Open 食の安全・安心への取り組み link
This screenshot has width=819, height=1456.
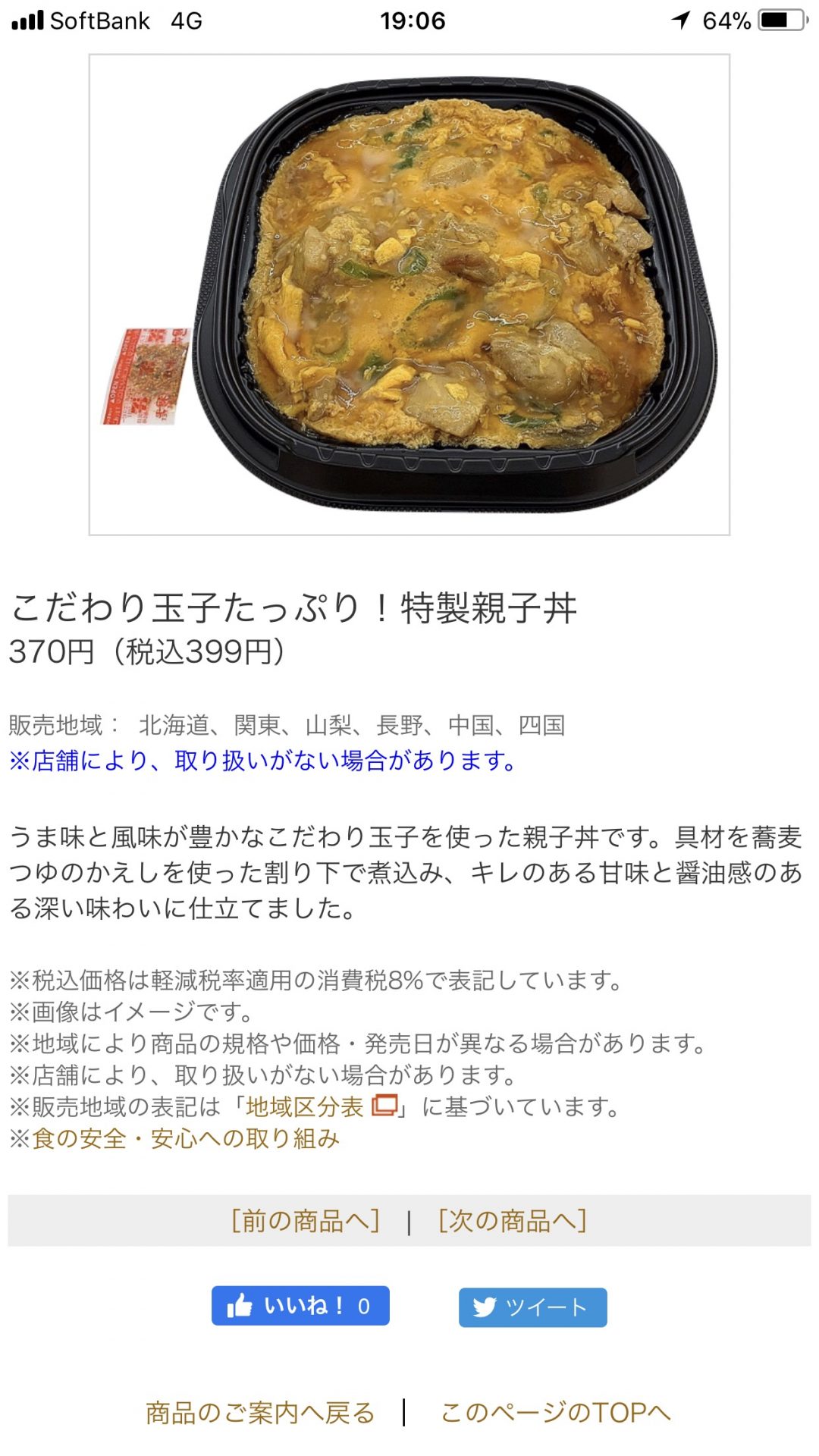coord(186,1139)
